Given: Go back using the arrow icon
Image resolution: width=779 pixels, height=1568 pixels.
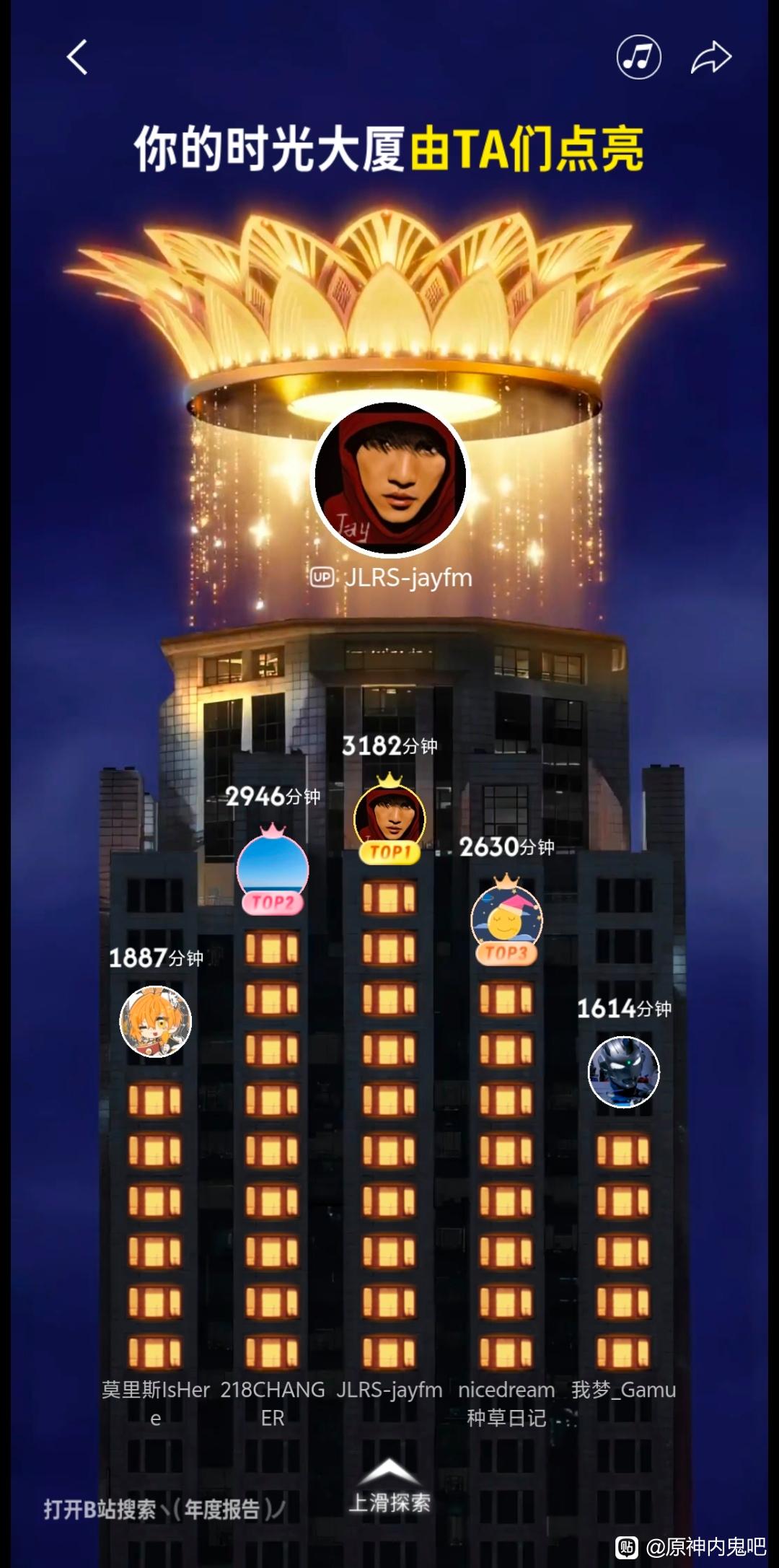Looking at the screenshot, I should pyautogui.click(x=77, y=57).
